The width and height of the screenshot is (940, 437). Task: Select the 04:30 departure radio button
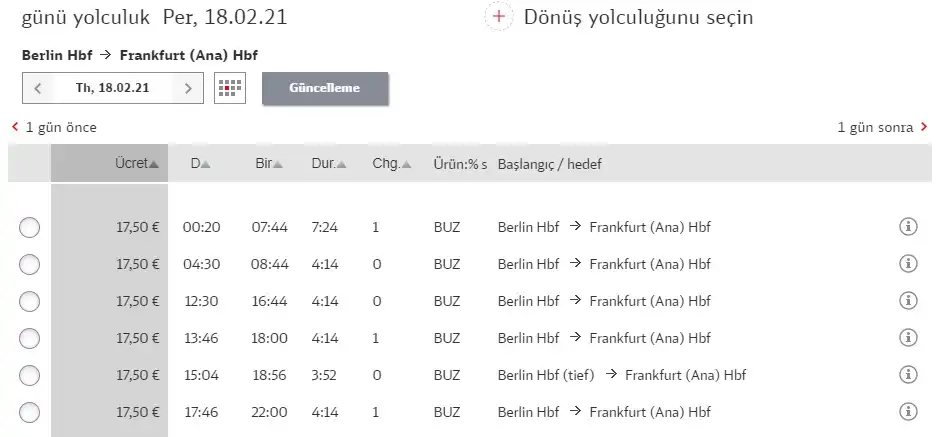click(29, 265)
